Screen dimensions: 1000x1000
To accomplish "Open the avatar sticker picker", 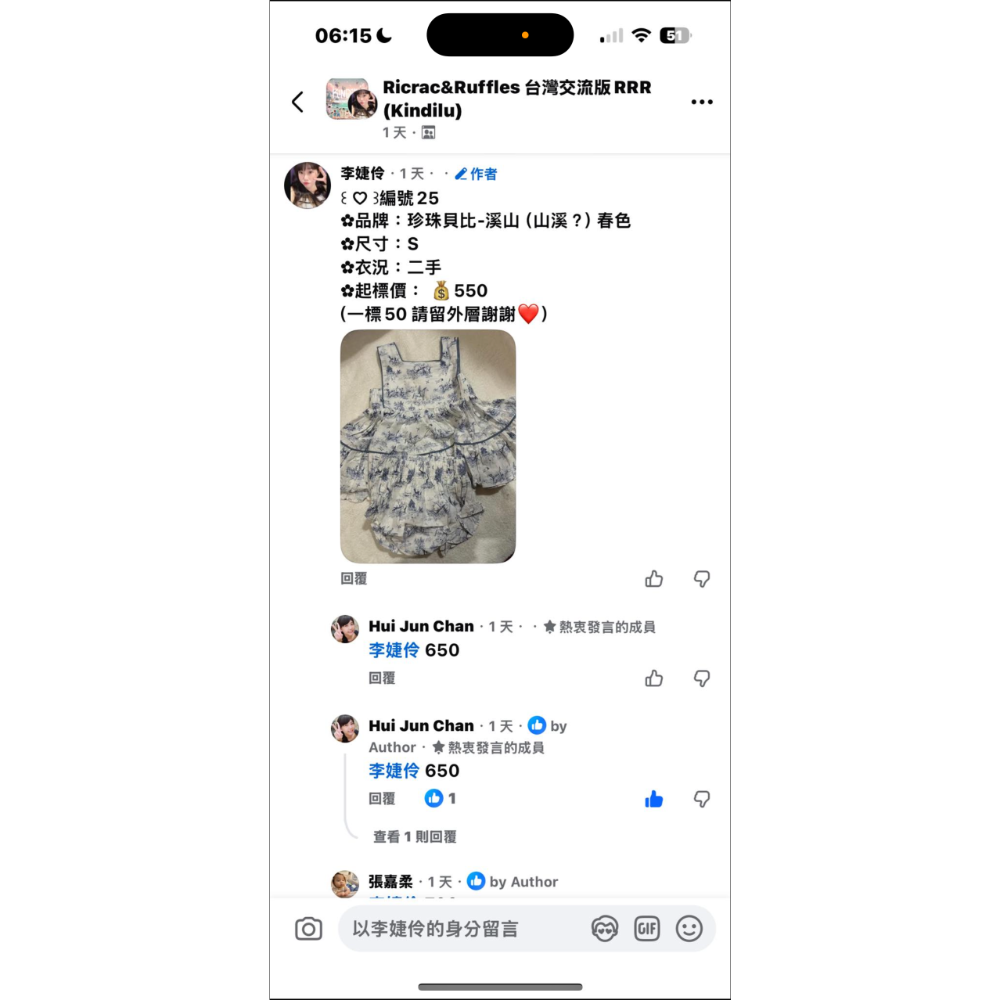I will [604, 929].
